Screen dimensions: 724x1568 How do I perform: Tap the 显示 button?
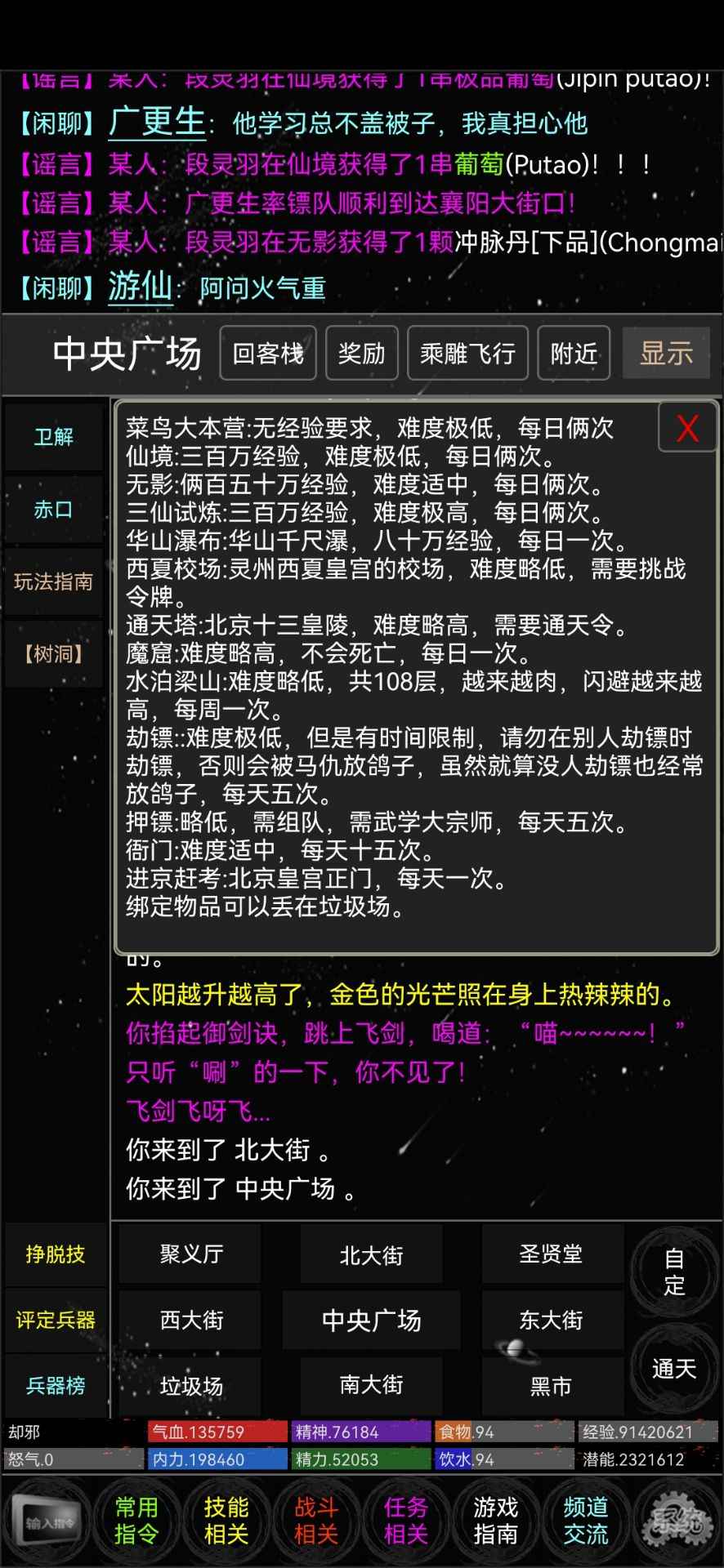666,353
